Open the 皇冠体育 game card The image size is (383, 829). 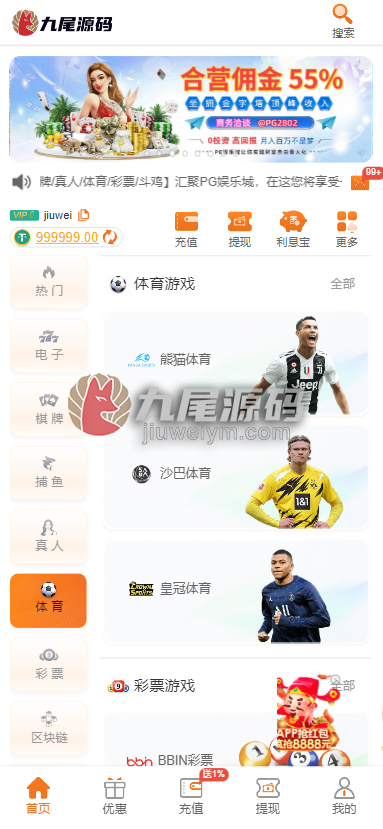click(x=236, y=592)
